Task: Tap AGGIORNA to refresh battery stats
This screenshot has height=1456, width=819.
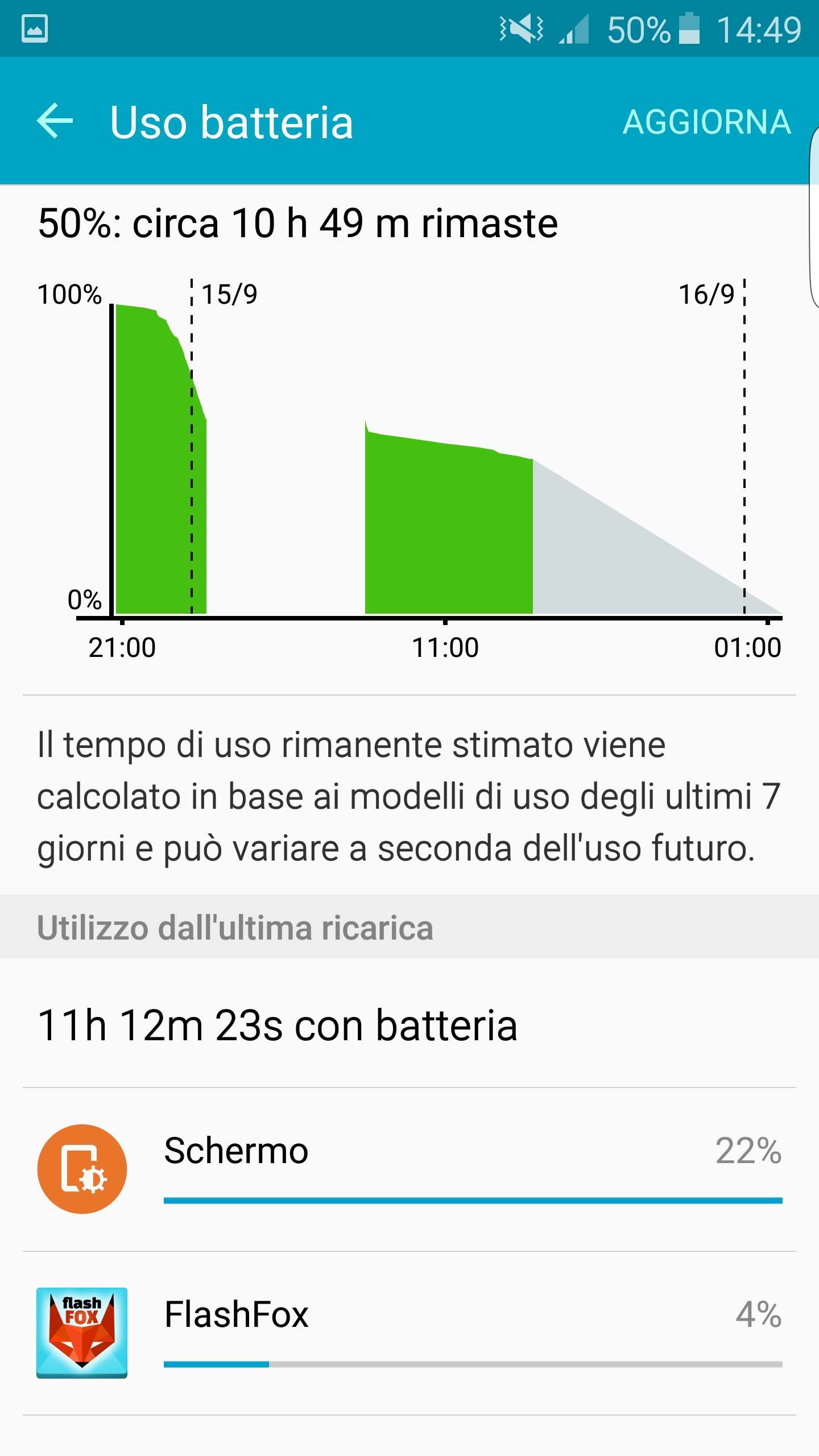Action: (x=706, y=122)
